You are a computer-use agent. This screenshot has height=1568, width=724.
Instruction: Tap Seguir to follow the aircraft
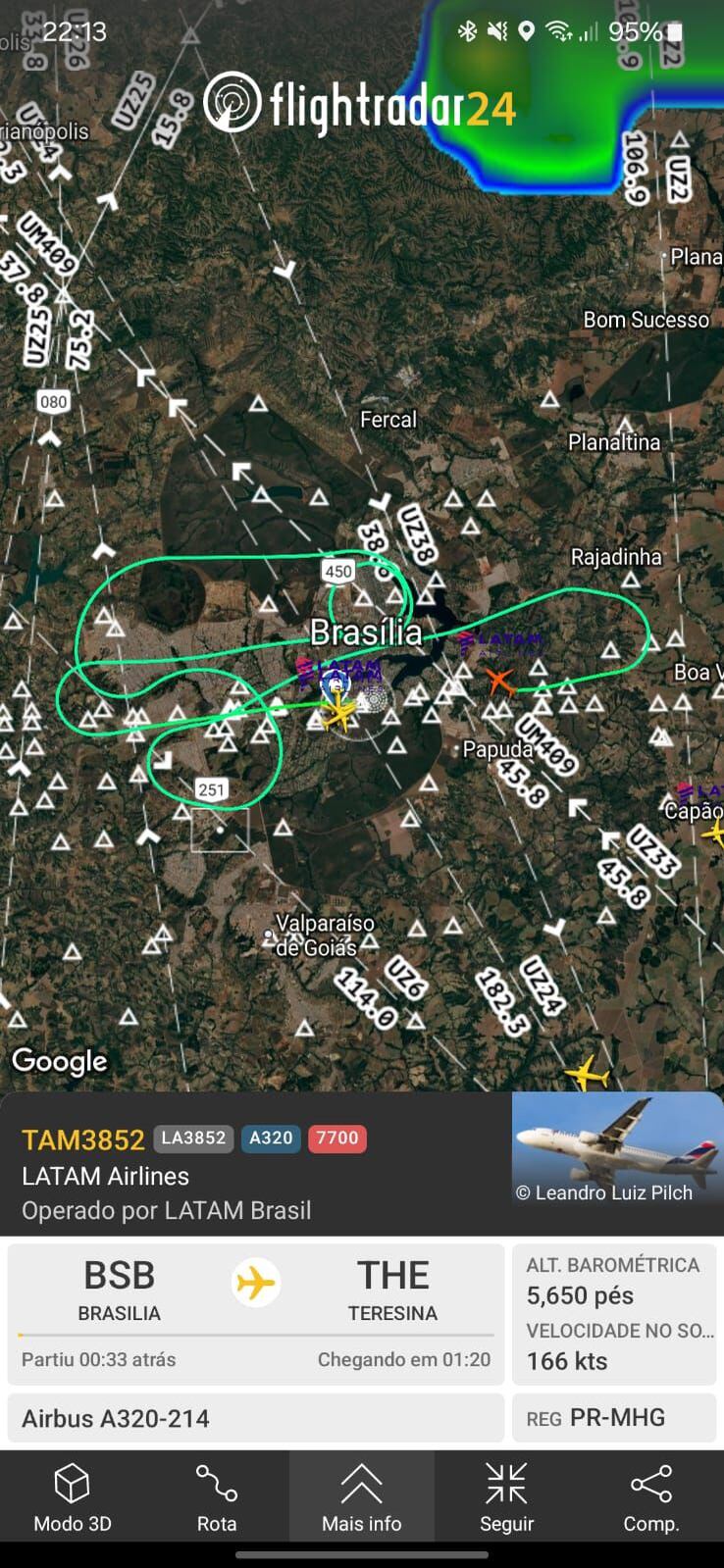pyautogui.click(x=506, y=1497)
